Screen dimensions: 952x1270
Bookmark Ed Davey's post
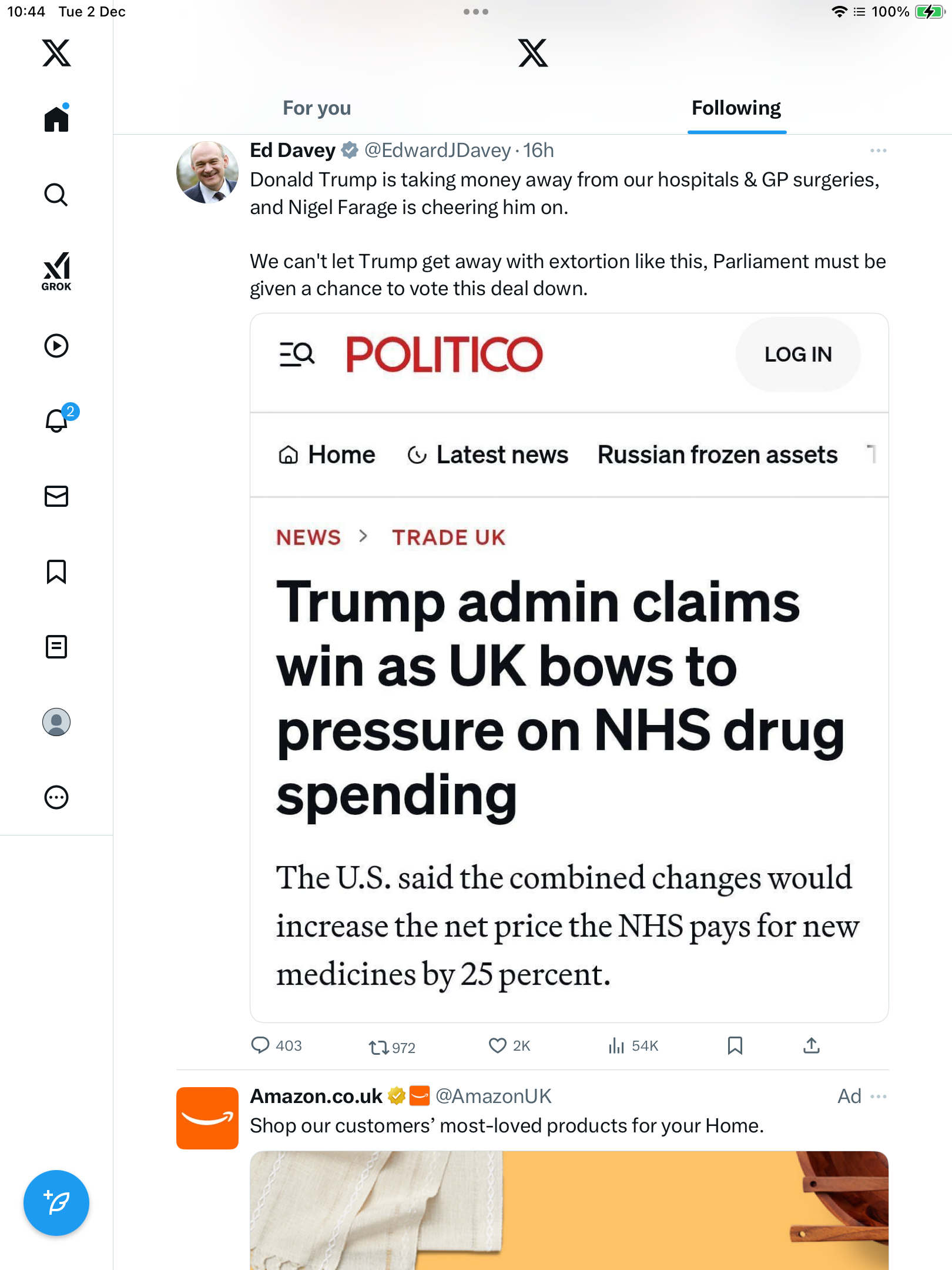735,1045
